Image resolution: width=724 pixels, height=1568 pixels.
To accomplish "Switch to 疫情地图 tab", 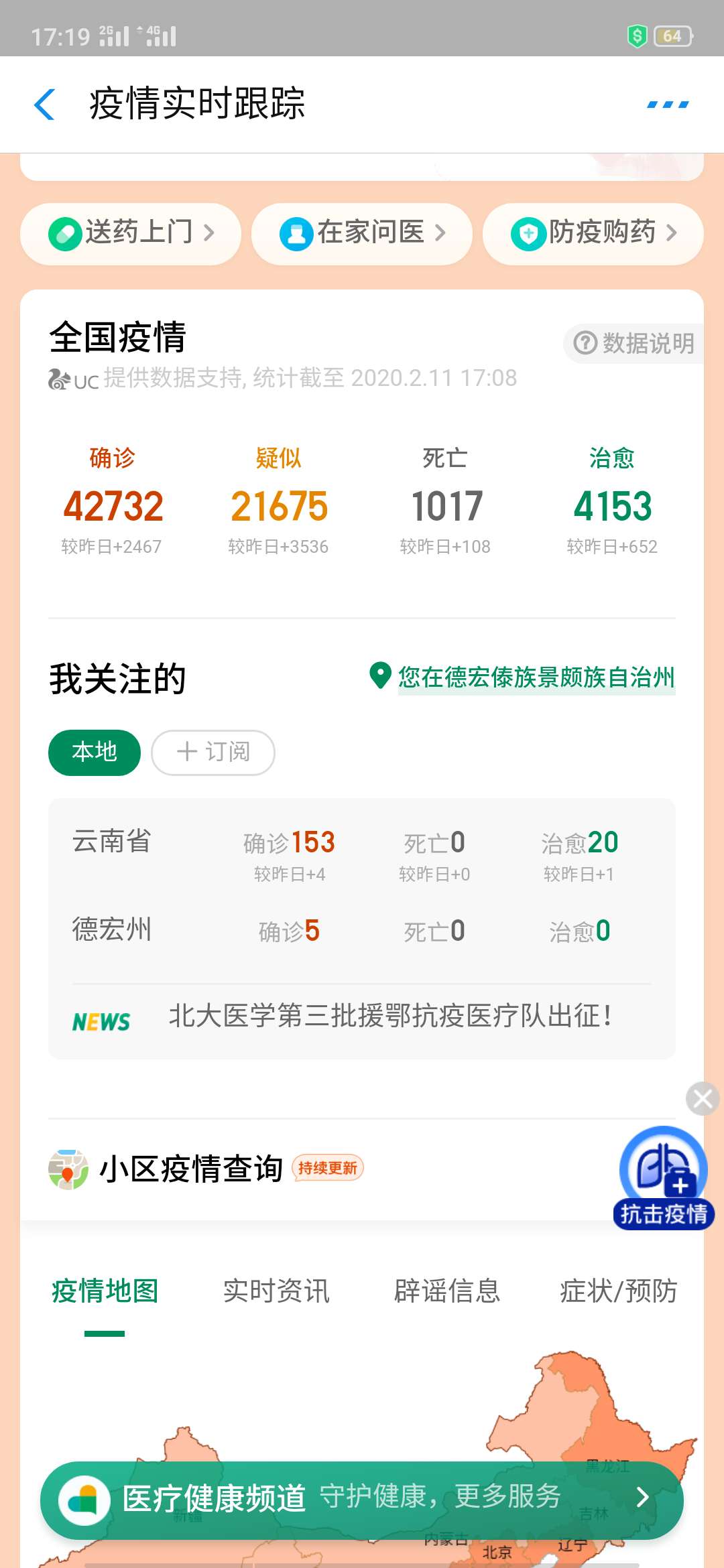I will click(x=105, y=1291).
